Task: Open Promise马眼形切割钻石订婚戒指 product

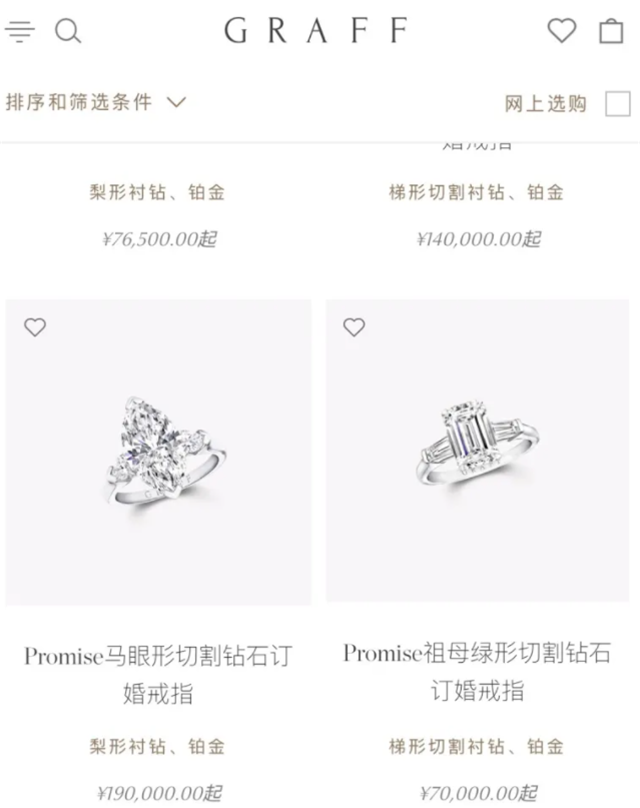Action: [x=158, y=673]
